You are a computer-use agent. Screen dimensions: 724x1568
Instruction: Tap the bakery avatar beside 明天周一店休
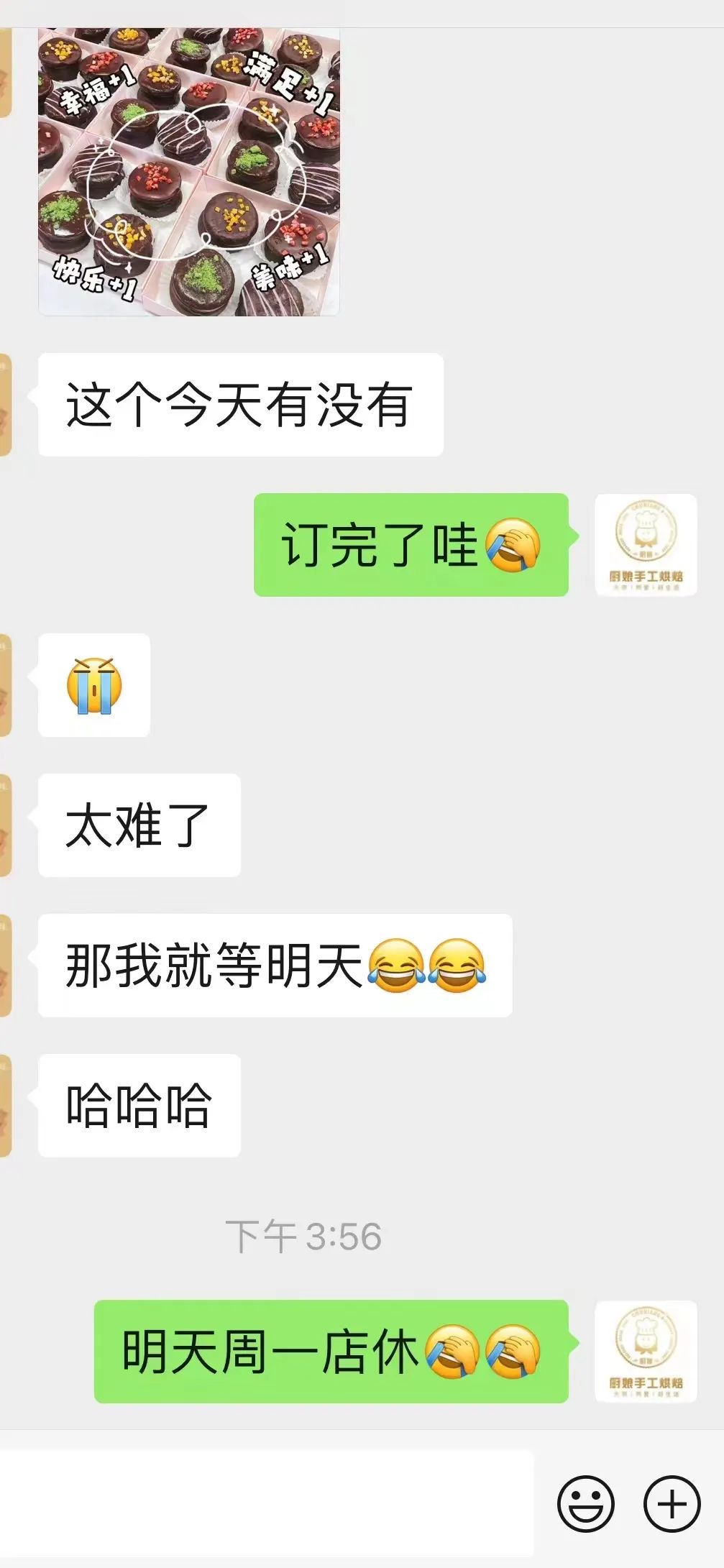click(x=646, y=1351)
